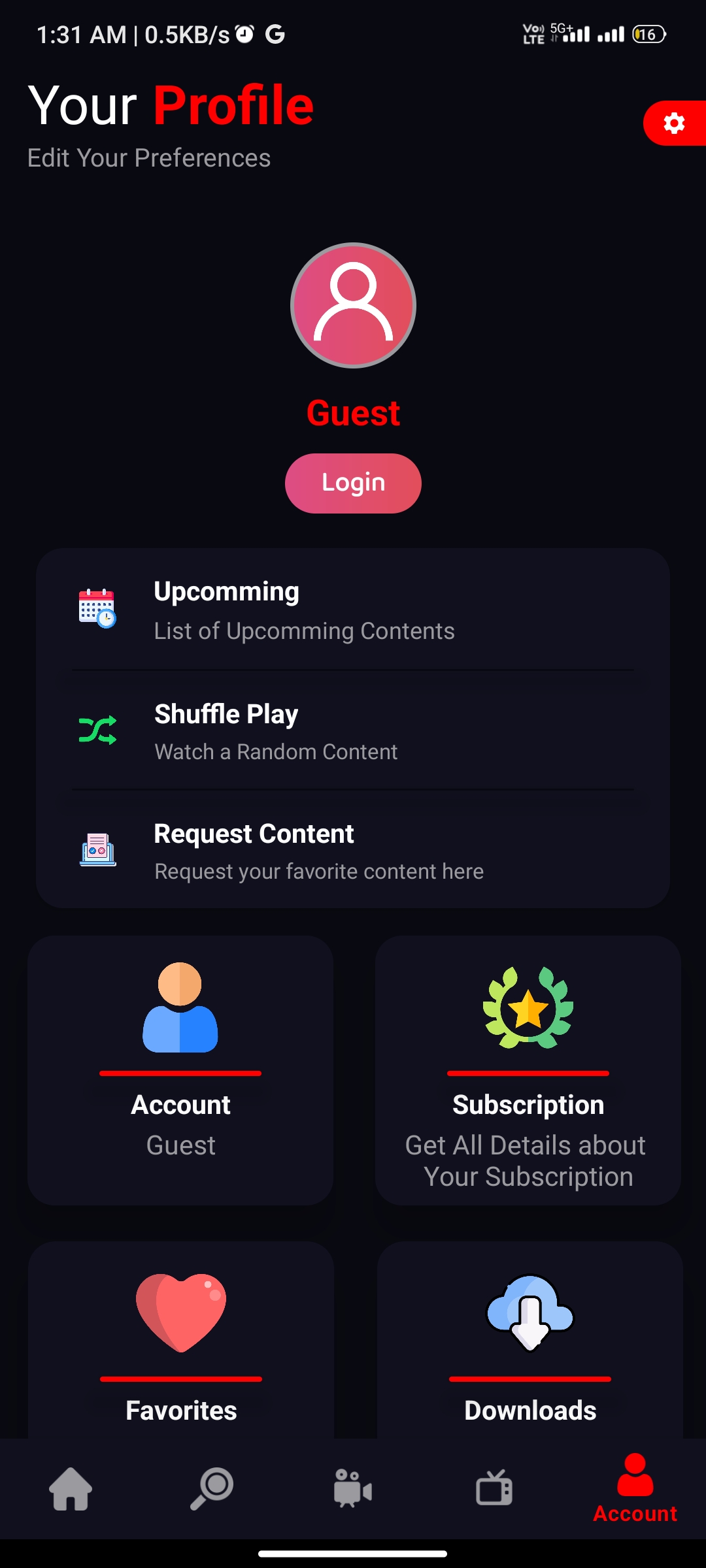Start Shuffle Play for random content
Viewport: 706px width, 1568px height.
pyautogui.click(x=353, y=731)
